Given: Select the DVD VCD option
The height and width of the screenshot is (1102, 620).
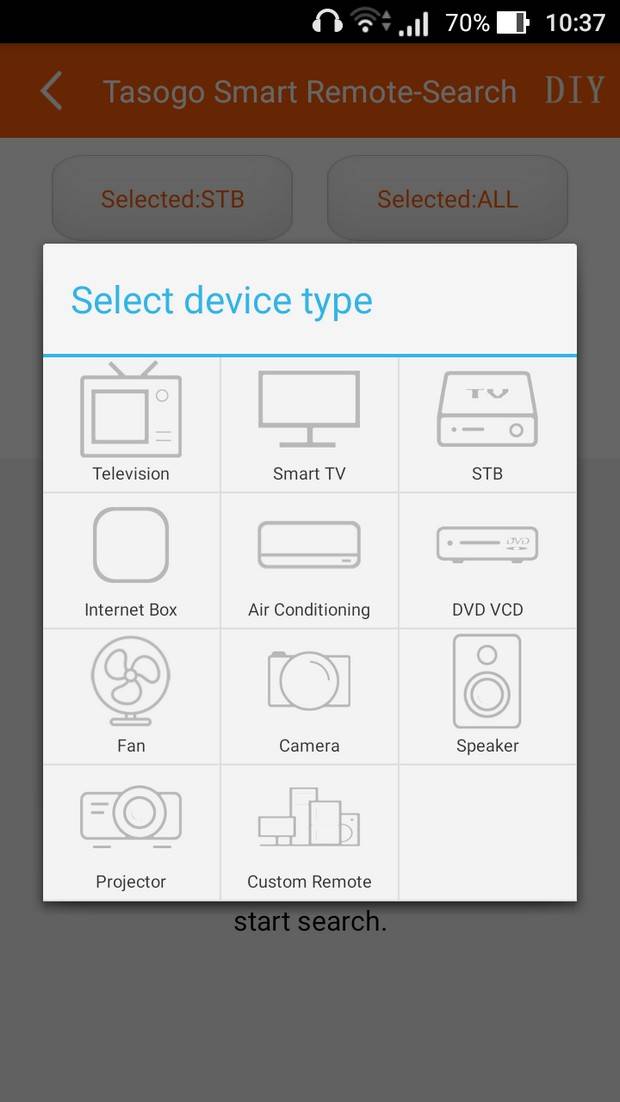Looking at the screenshot, I should (487, 560).
